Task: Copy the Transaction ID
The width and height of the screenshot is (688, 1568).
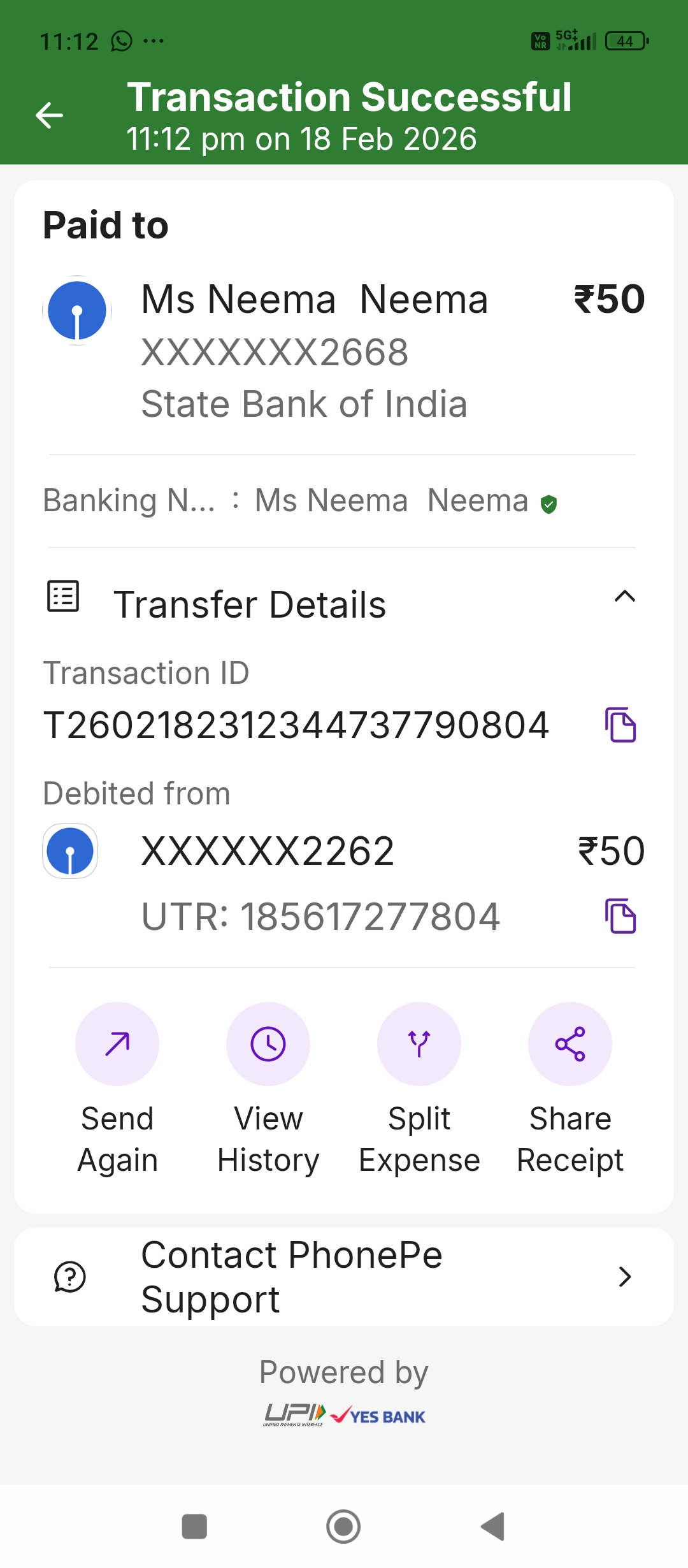Action: [620, 725]
